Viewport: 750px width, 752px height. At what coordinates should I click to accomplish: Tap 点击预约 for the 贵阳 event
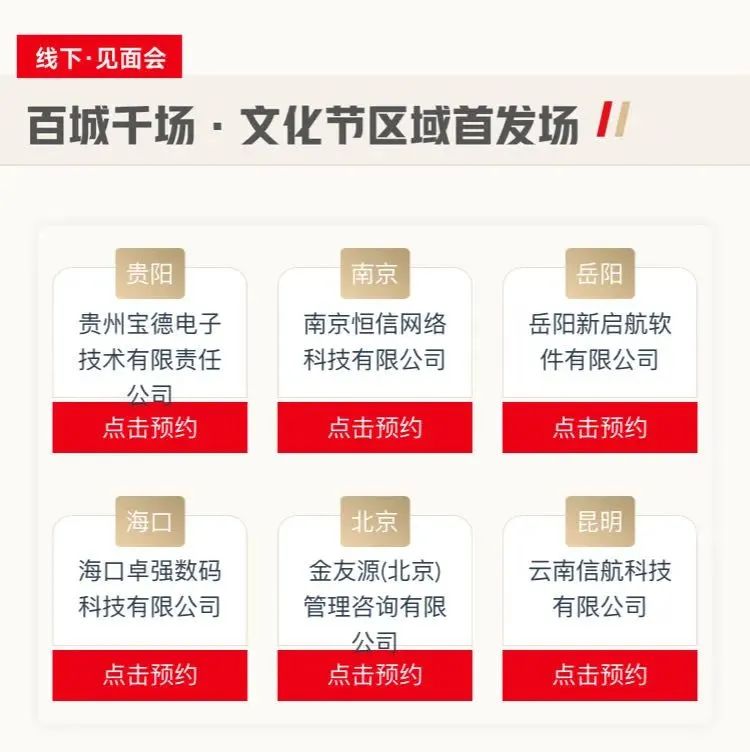pos(150,427)
